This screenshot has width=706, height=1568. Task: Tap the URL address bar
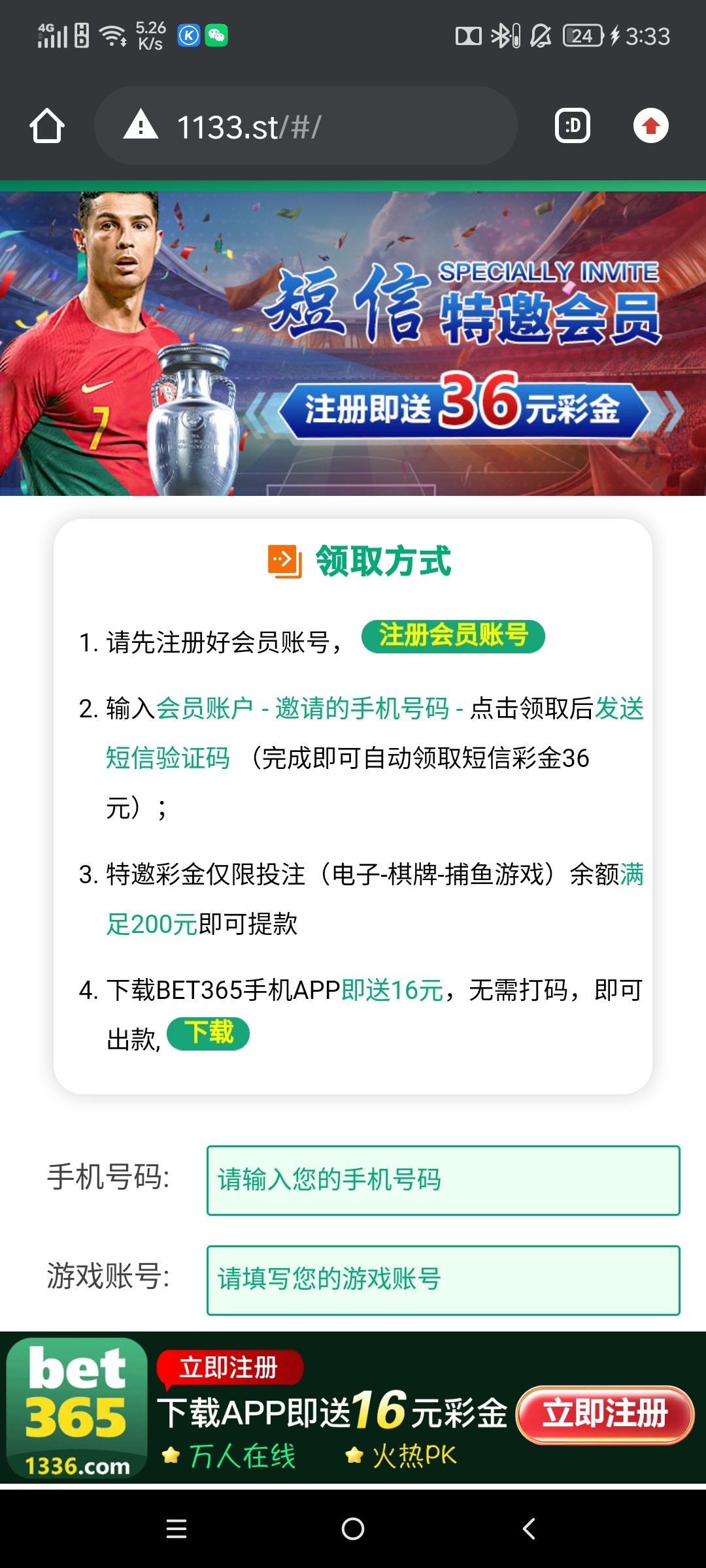306,126
